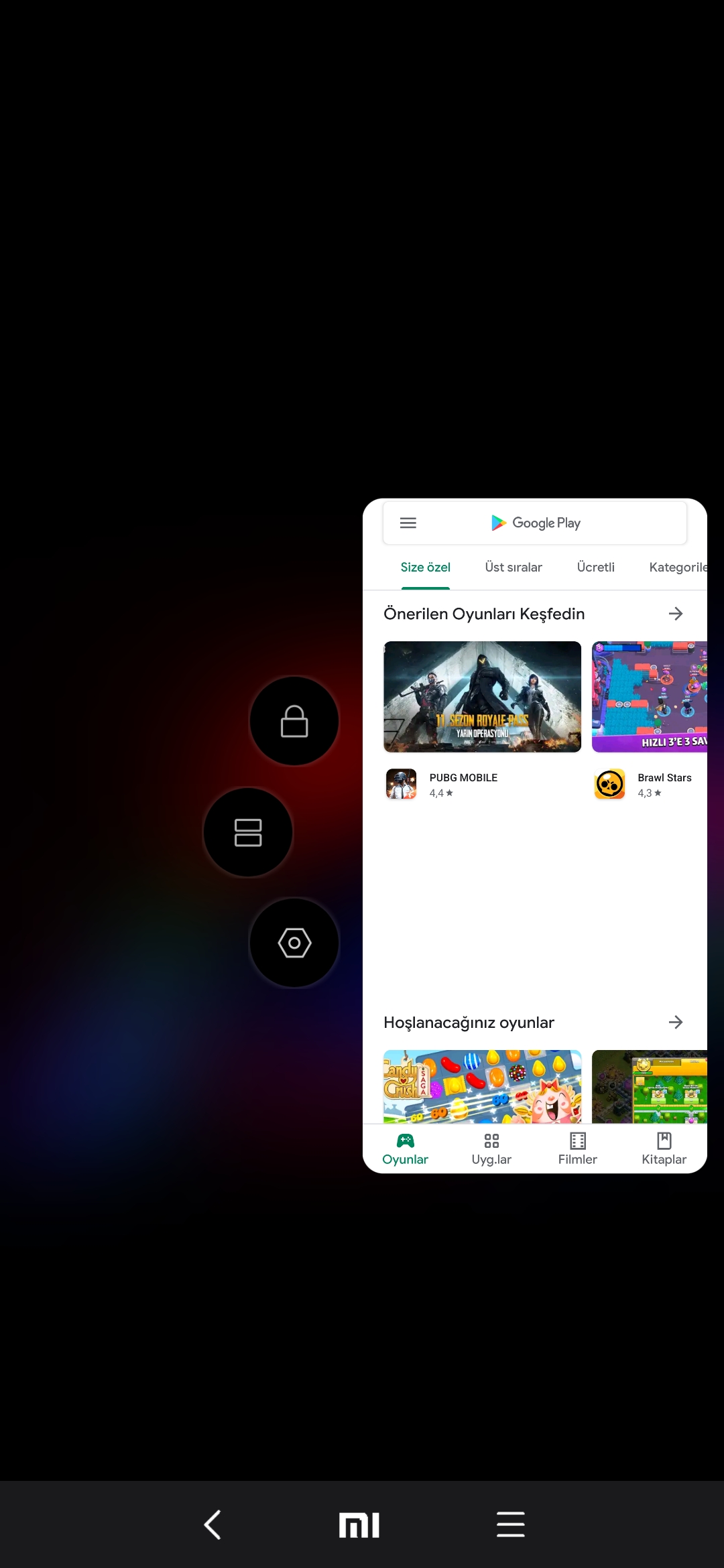Select the Oyunlar bottom tab
The height and width of the screenshot is (1568, 724).
[406, 1149]
